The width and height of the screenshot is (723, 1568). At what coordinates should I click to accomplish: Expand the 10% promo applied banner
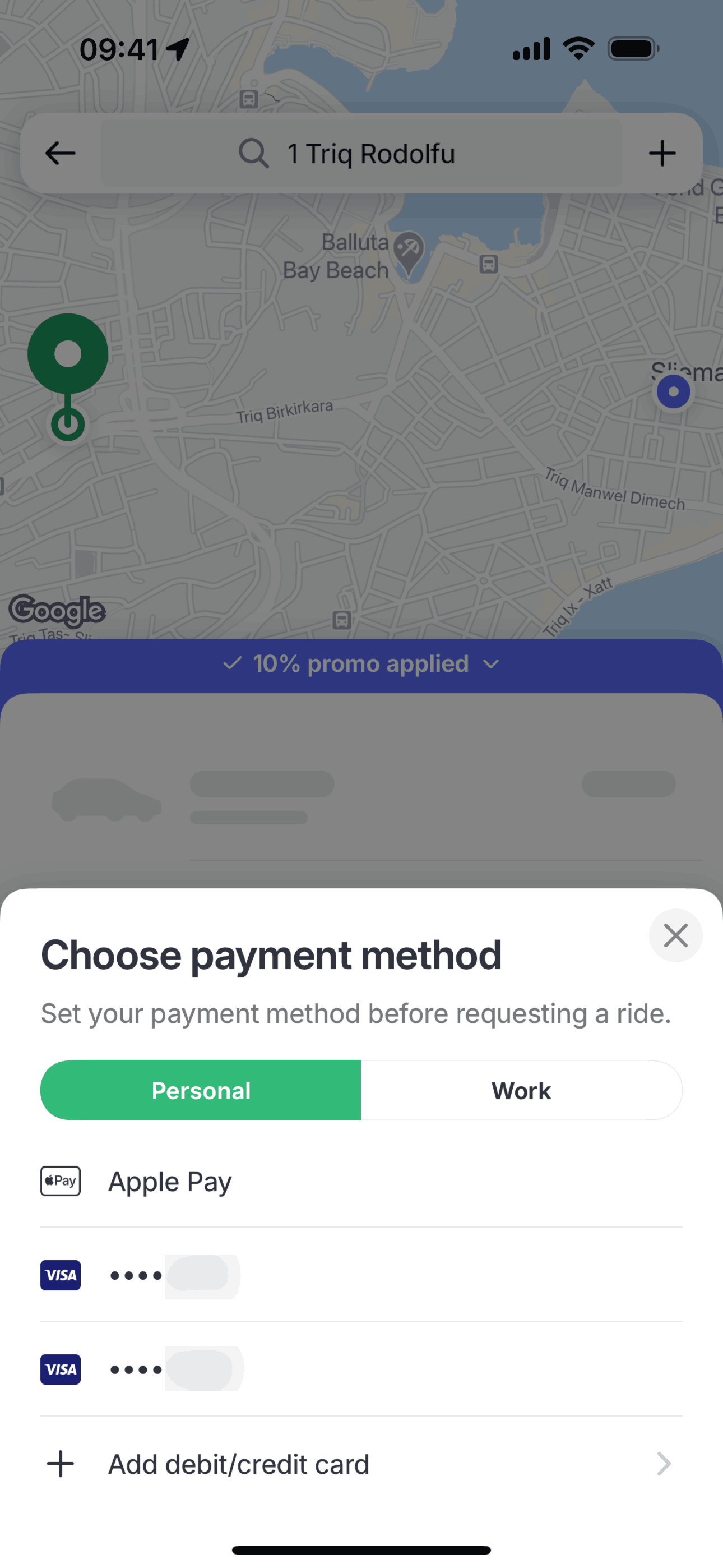pos(361,664)
